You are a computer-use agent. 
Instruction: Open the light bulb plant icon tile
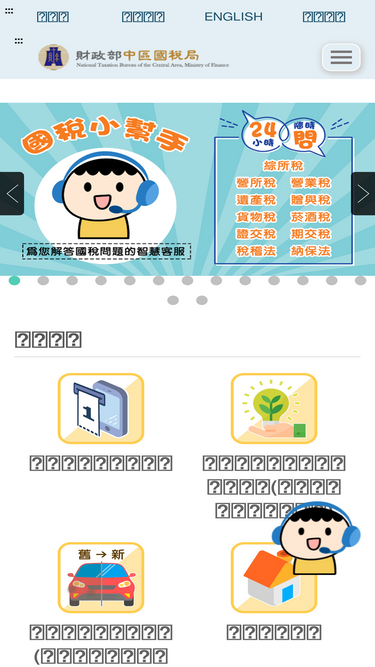pos(274,408)
